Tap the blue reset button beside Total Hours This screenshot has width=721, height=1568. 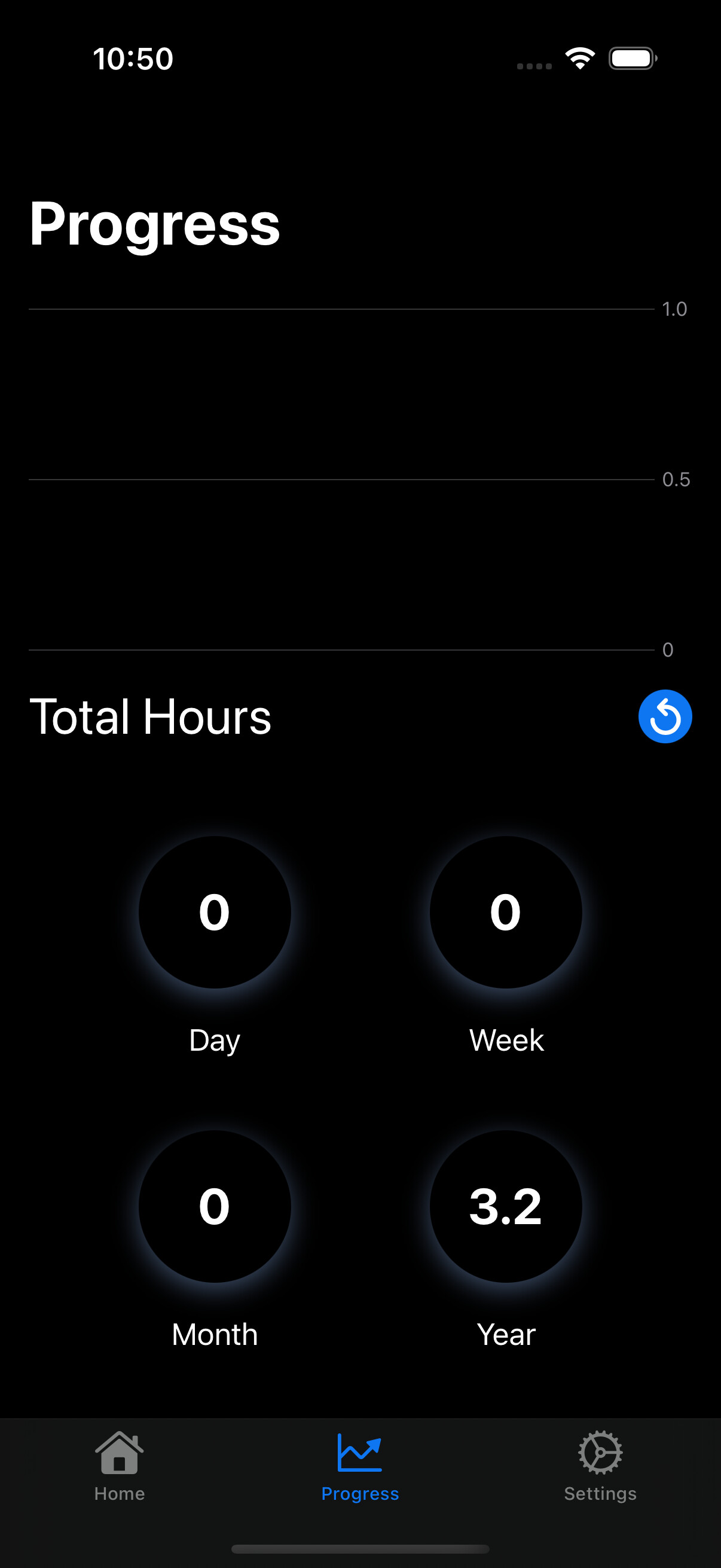(665, 716)
